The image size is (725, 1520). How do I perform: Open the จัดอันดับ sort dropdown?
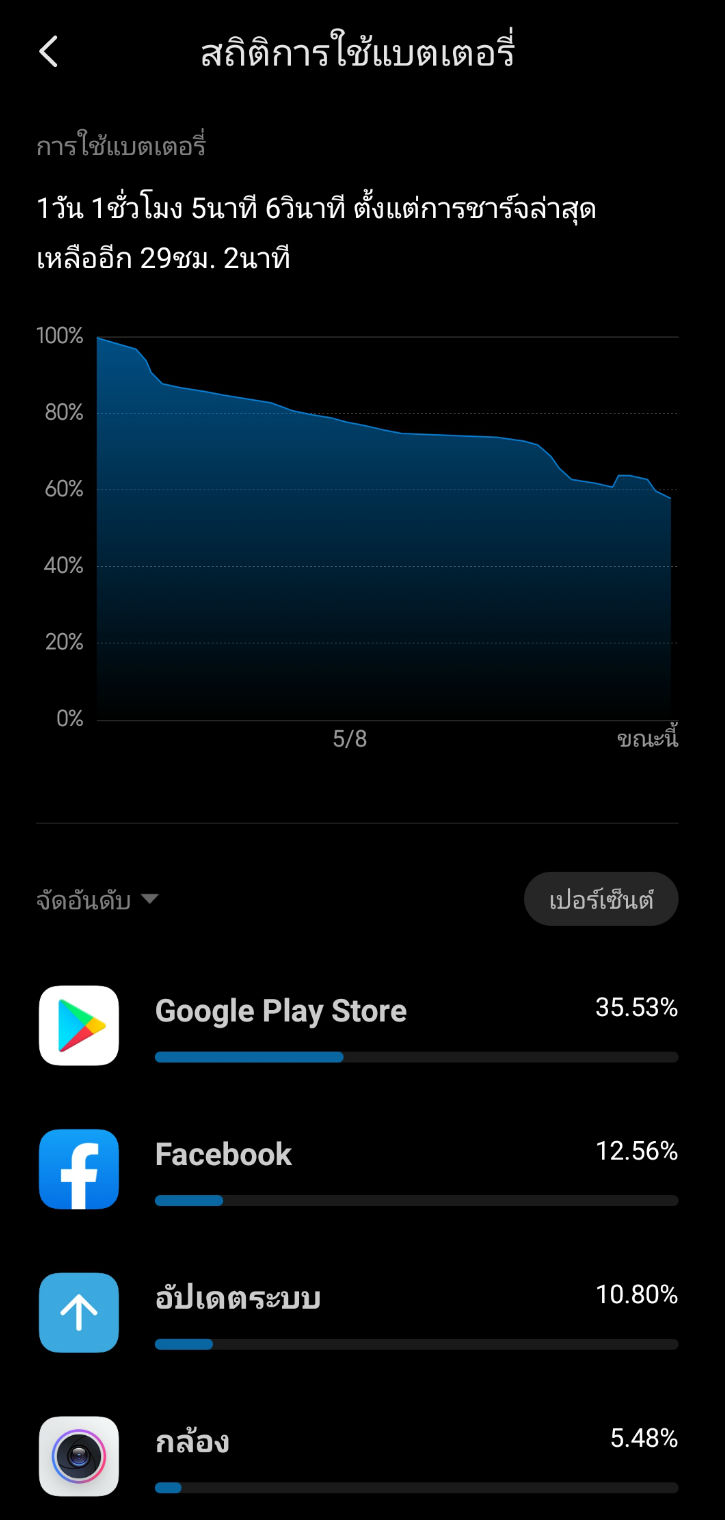coord(97,900)
